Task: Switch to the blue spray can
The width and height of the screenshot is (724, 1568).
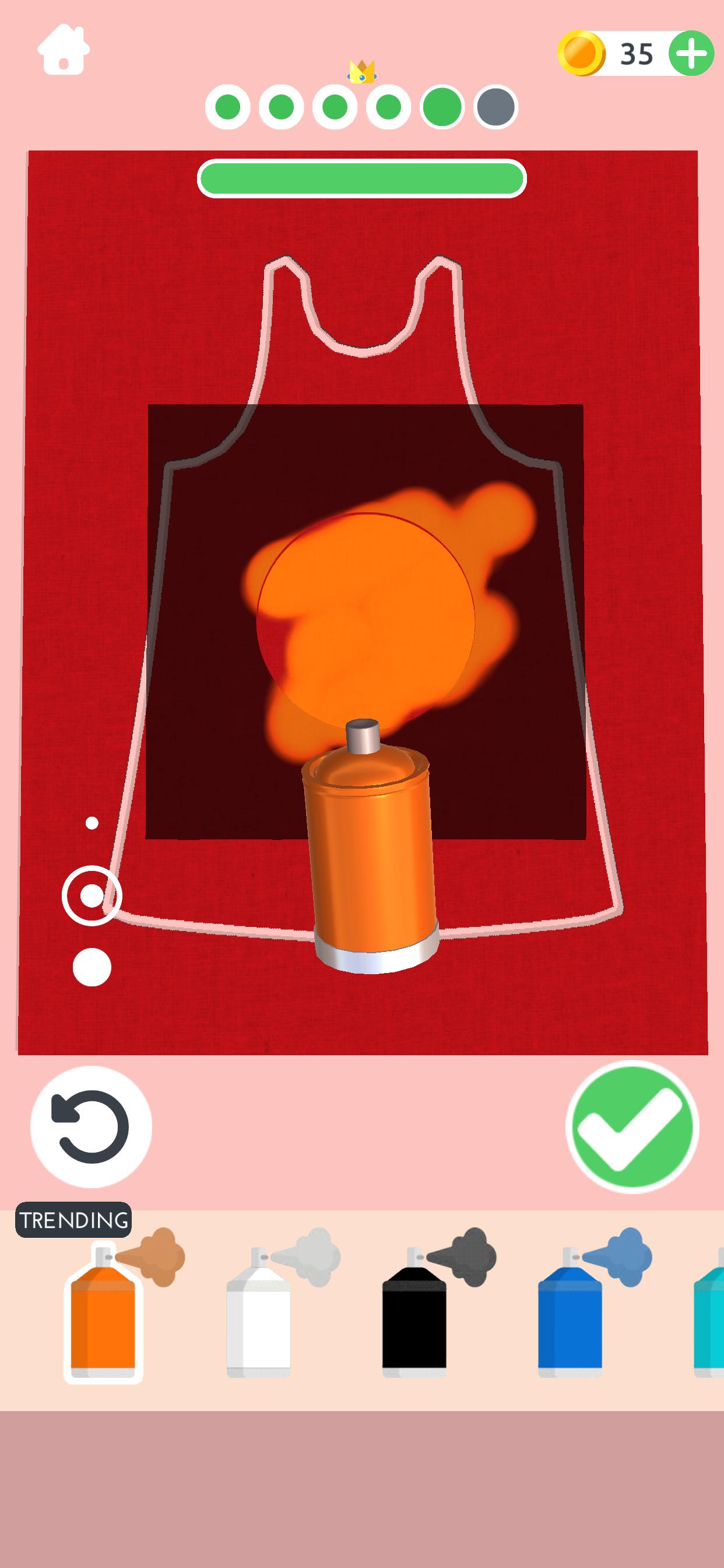Action: 570,1316
